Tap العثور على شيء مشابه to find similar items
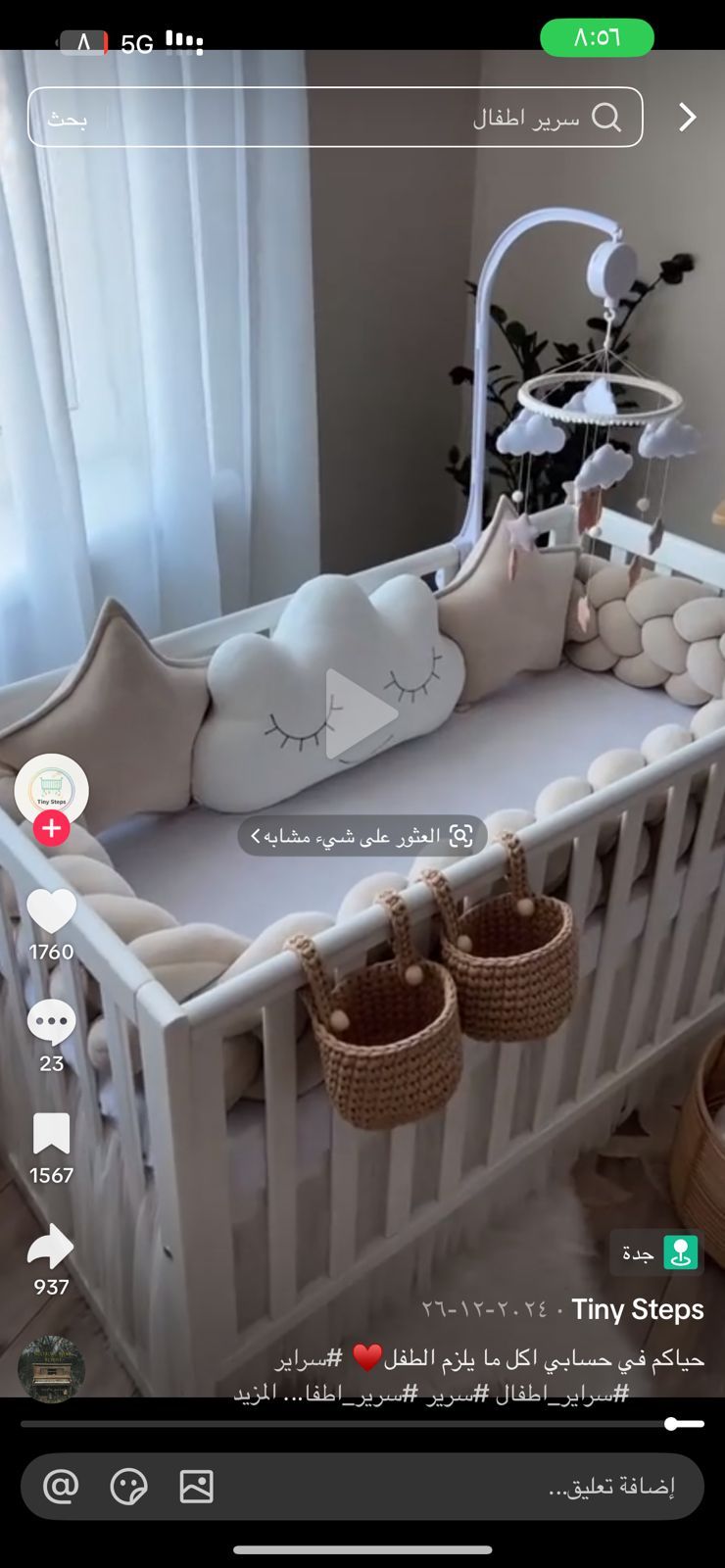The width and height of the screenshot is (725, 1568). (x=362, y=836)
